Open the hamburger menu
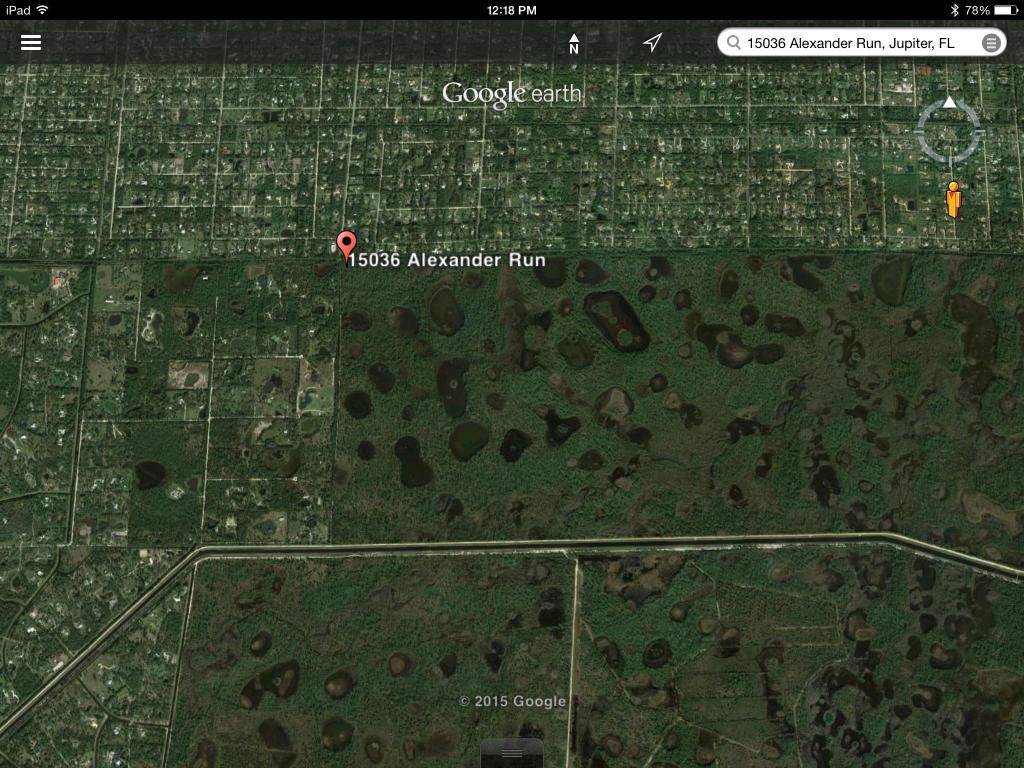The image size is (1024, 768). pos(31,43)
